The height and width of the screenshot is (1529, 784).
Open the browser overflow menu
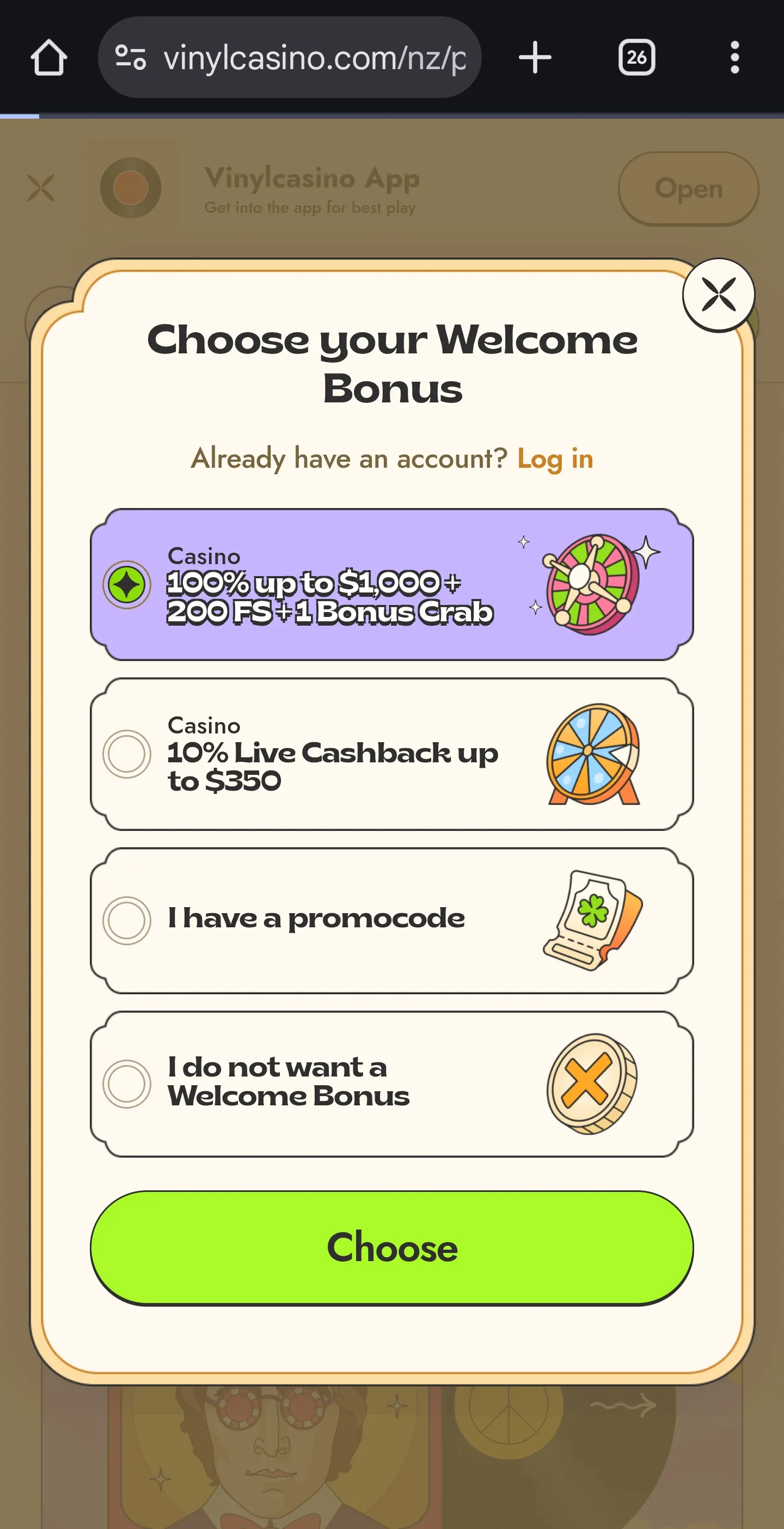[x=734, y=58]
